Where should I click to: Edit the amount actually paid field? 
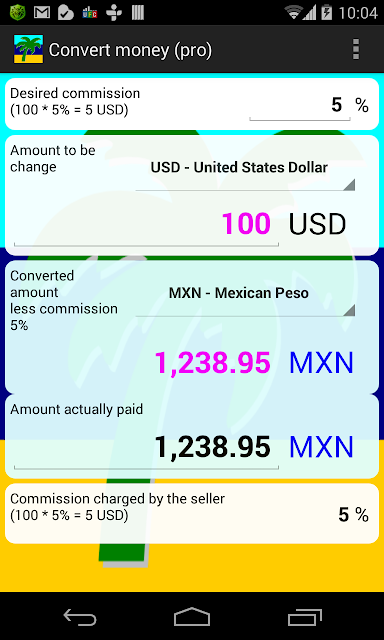point(146,447)
